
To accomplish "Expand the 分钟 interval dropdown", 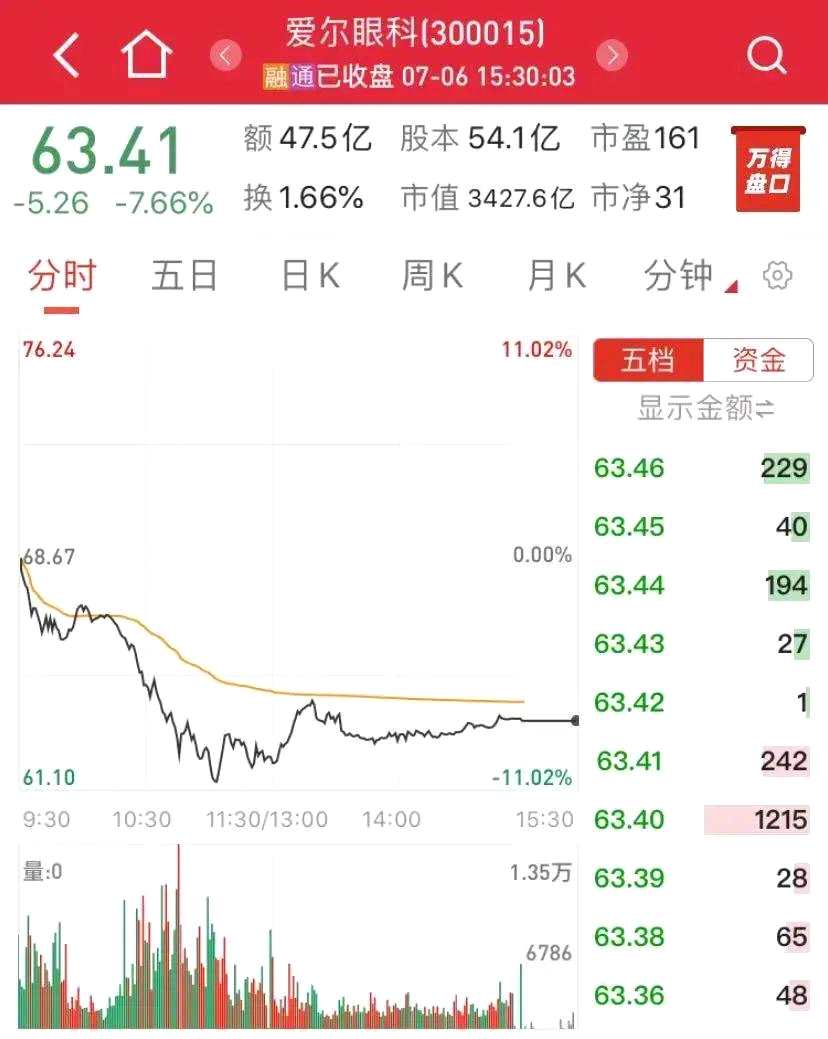I will point(688,275).
